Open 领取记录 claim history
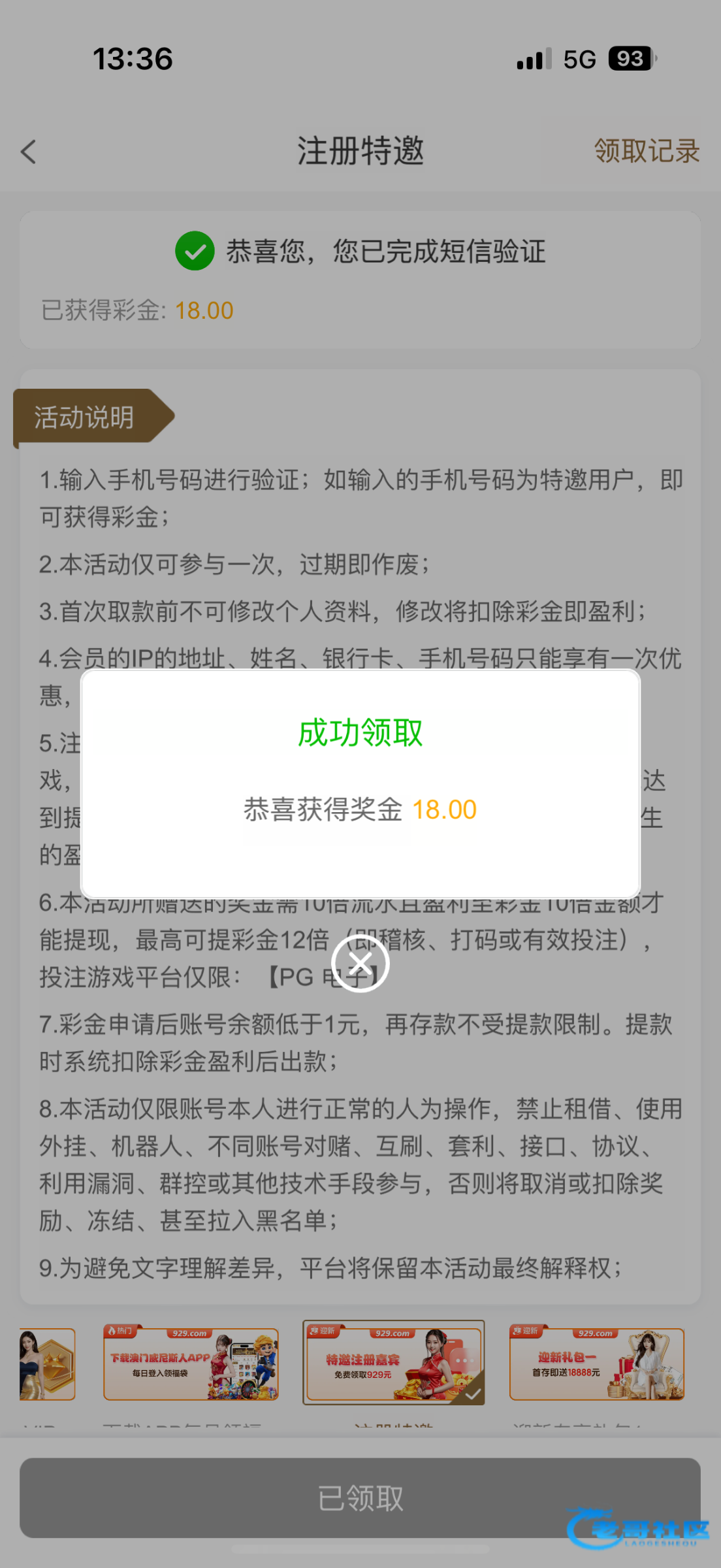 pyautogui.click(x=646, y=151)
